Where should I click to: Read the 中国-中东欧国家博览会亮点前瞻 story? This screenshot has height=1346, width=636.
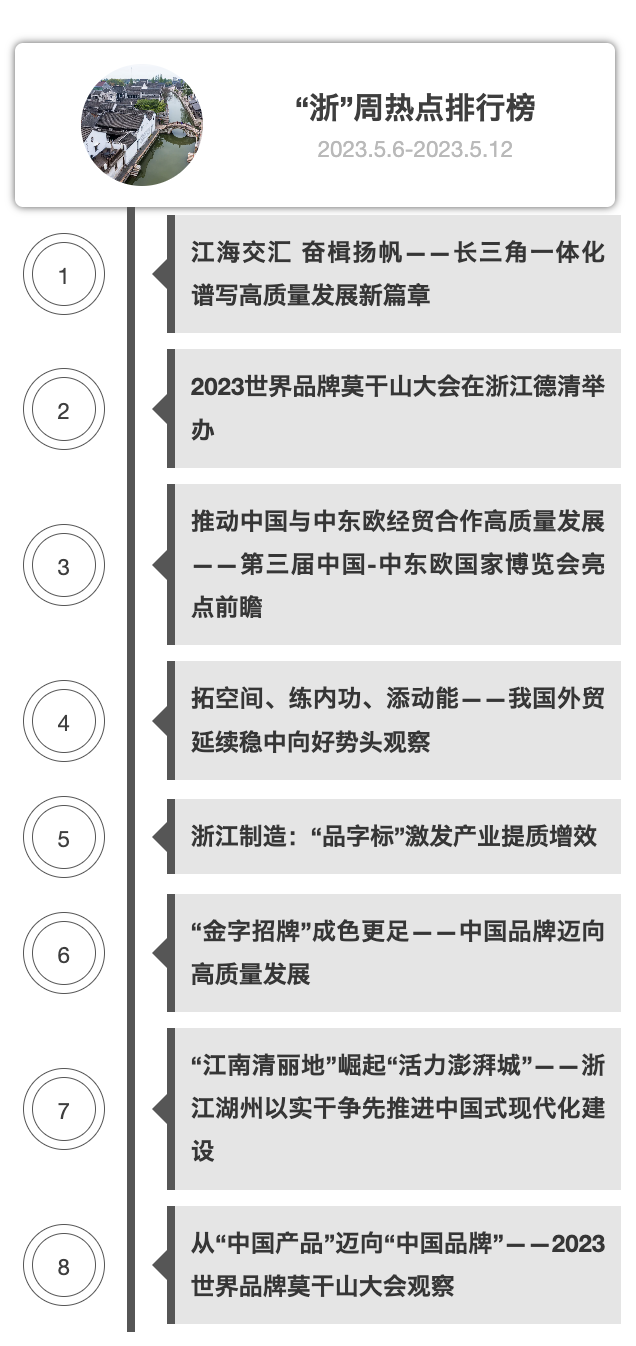pos(397,564)
